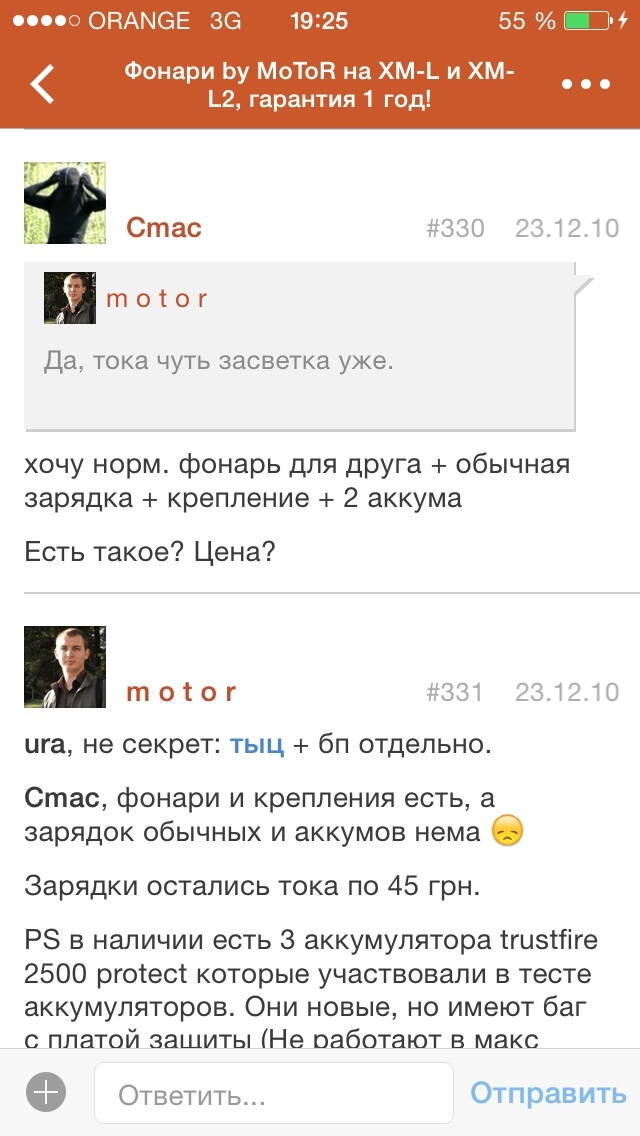Screen dimensions: 640x1136
Task: Open motor's avatar in post #331
Action: (65, 667)
